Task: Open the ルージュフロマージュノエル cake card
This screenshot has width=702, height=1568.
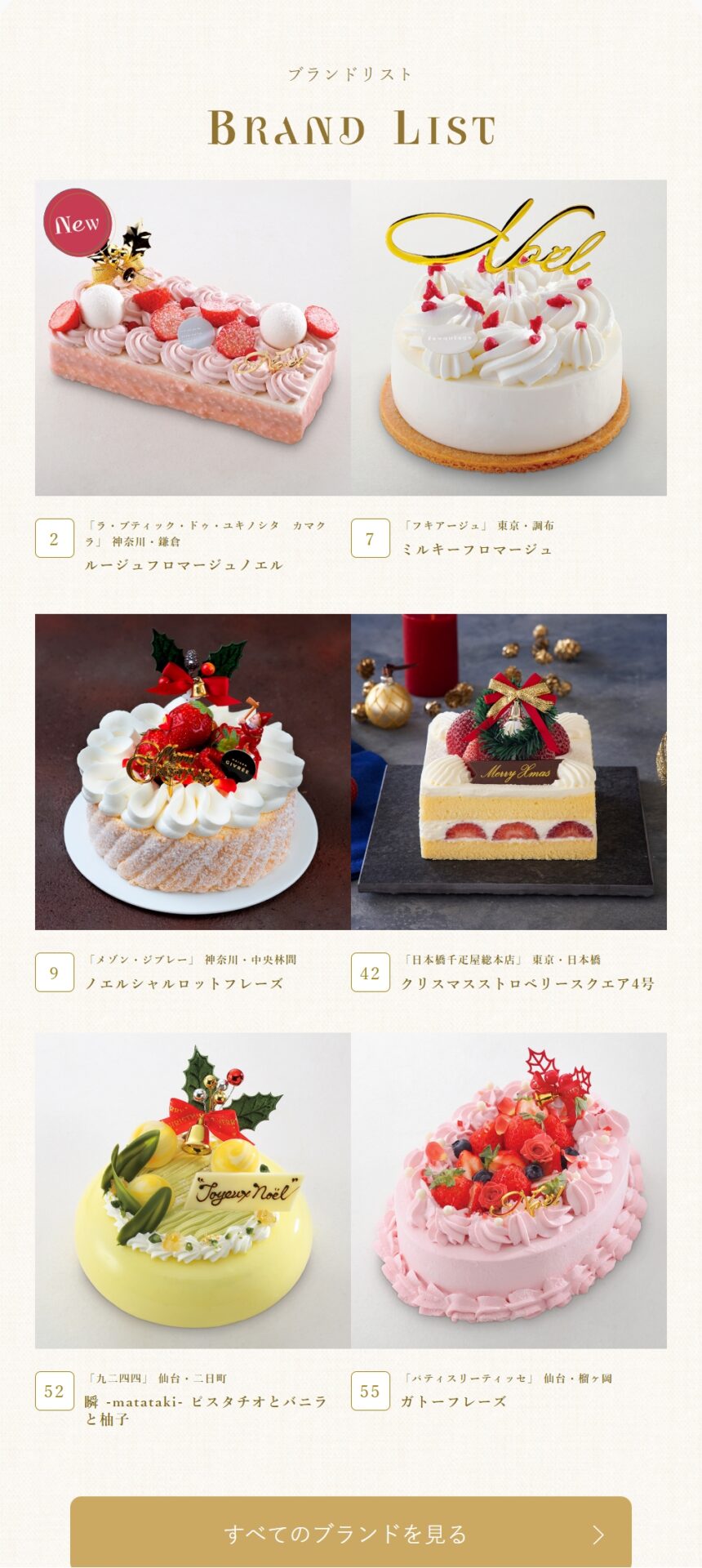Action: (193, 338)
